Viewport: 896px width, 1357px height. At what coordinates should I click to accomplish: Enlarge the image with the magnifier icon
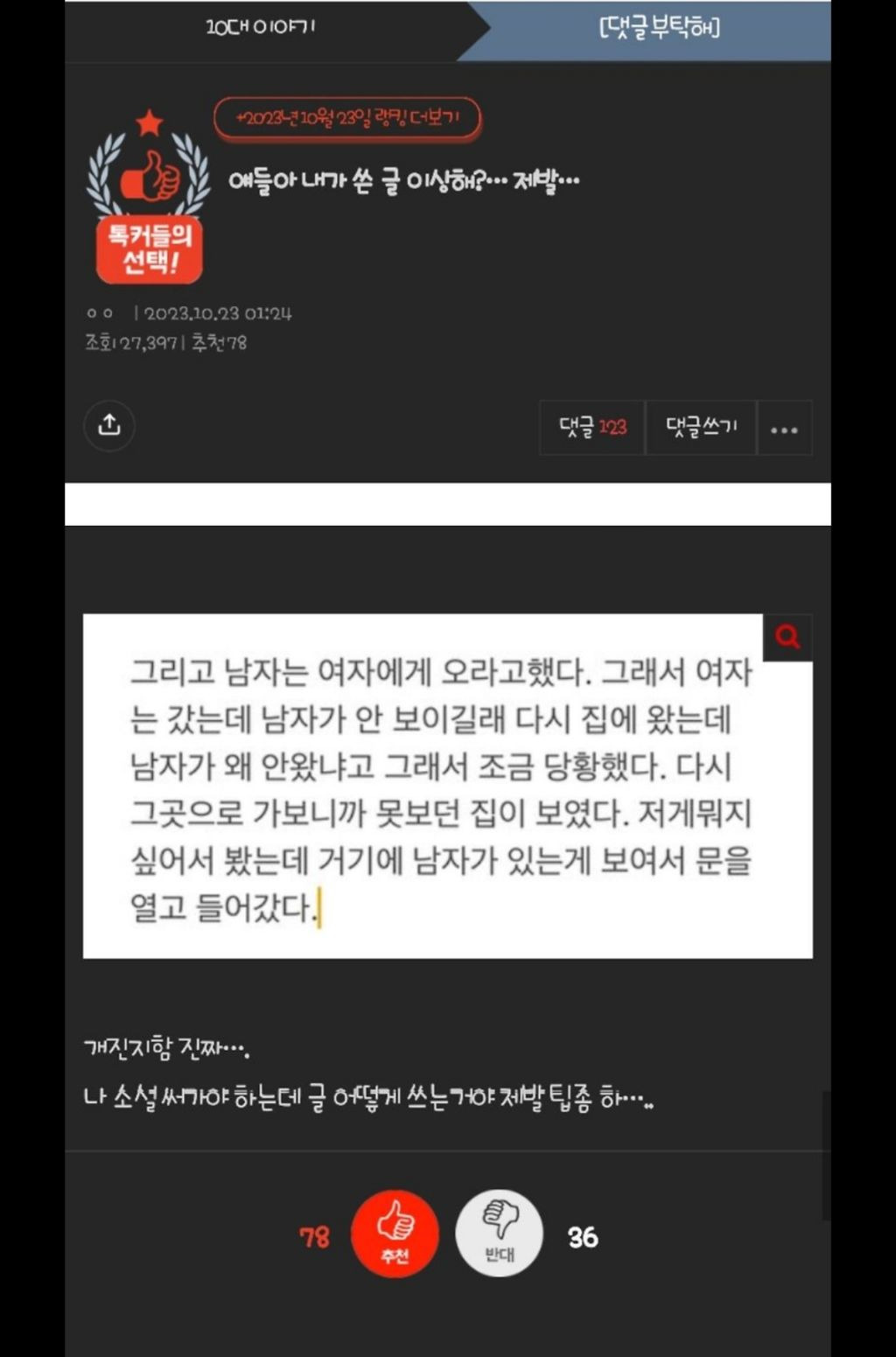787,637
